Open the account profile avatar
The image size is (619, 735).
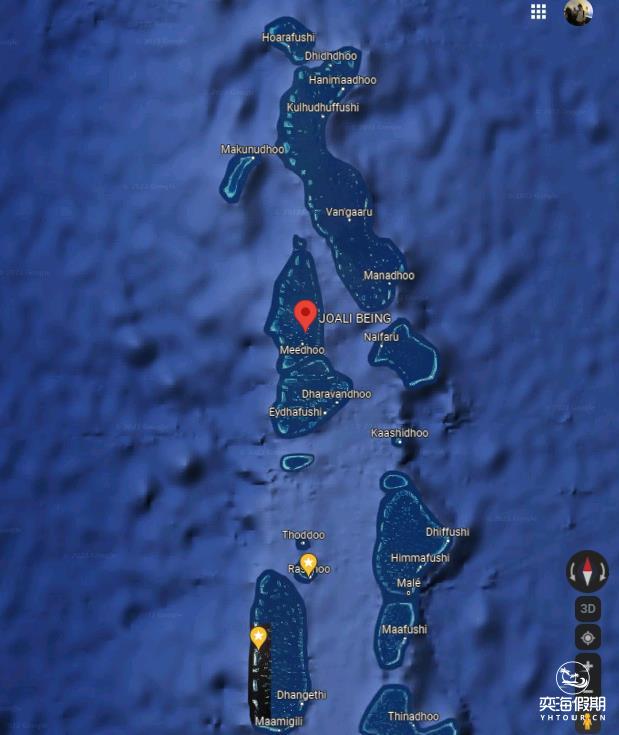click(x=578, y=12)
